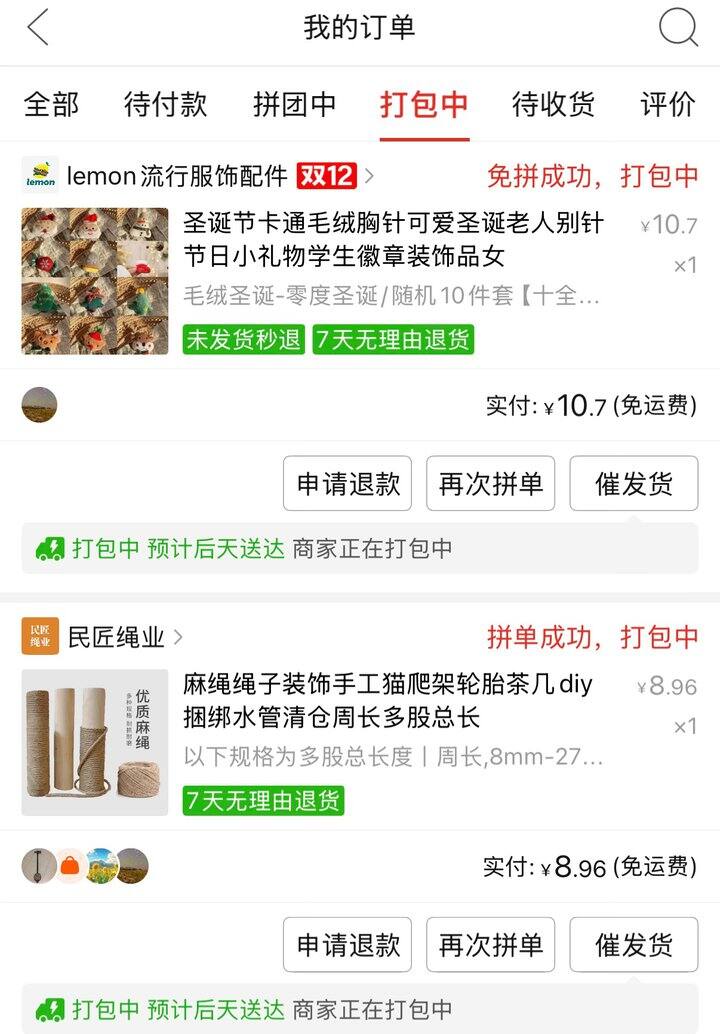Tap 申请退款 for the lemon order
The height and width of the screenshot is (1034, 720).
pos(348,484)
